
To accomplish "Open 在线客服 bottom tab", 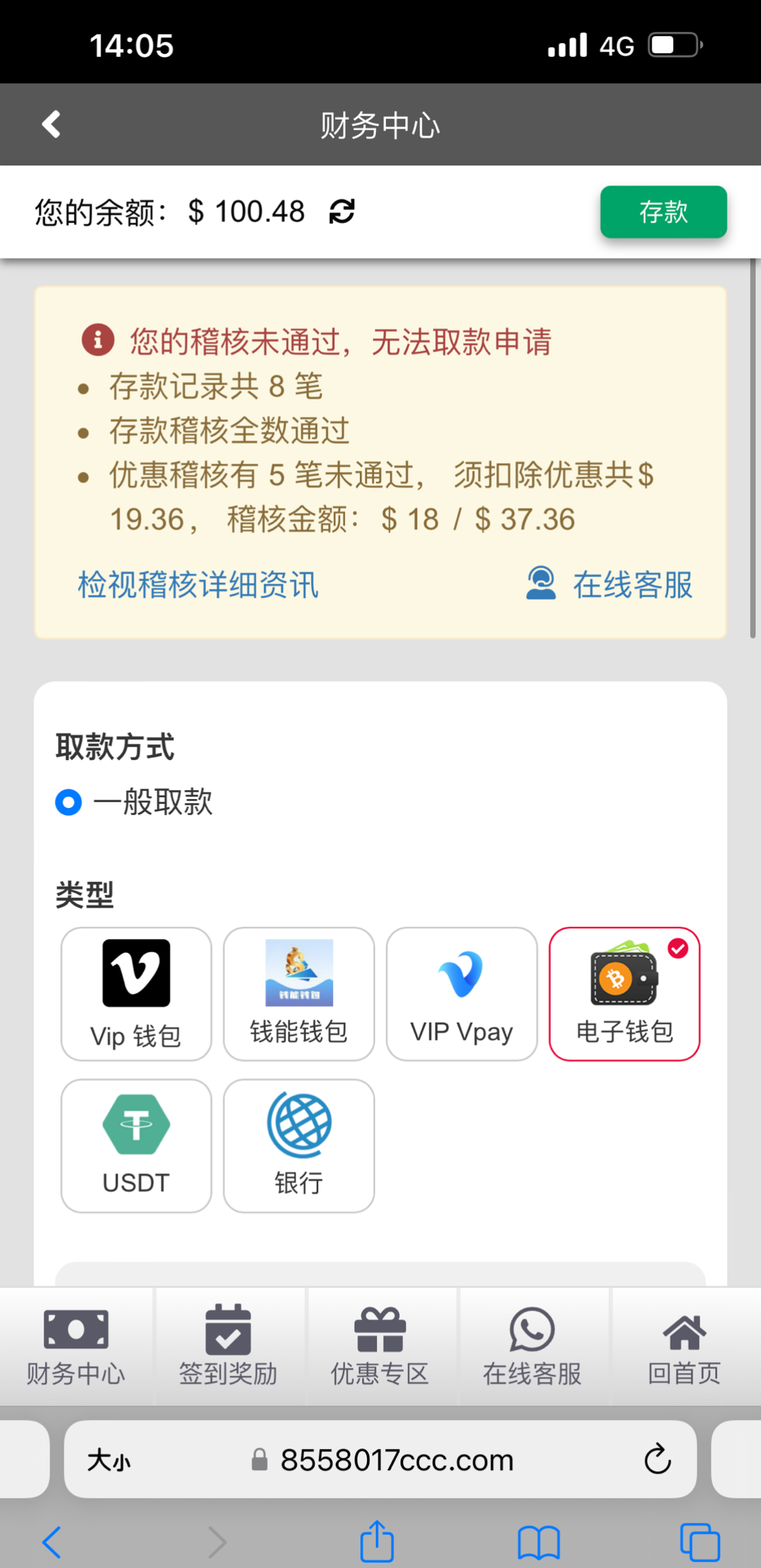I will point(532,1346).
